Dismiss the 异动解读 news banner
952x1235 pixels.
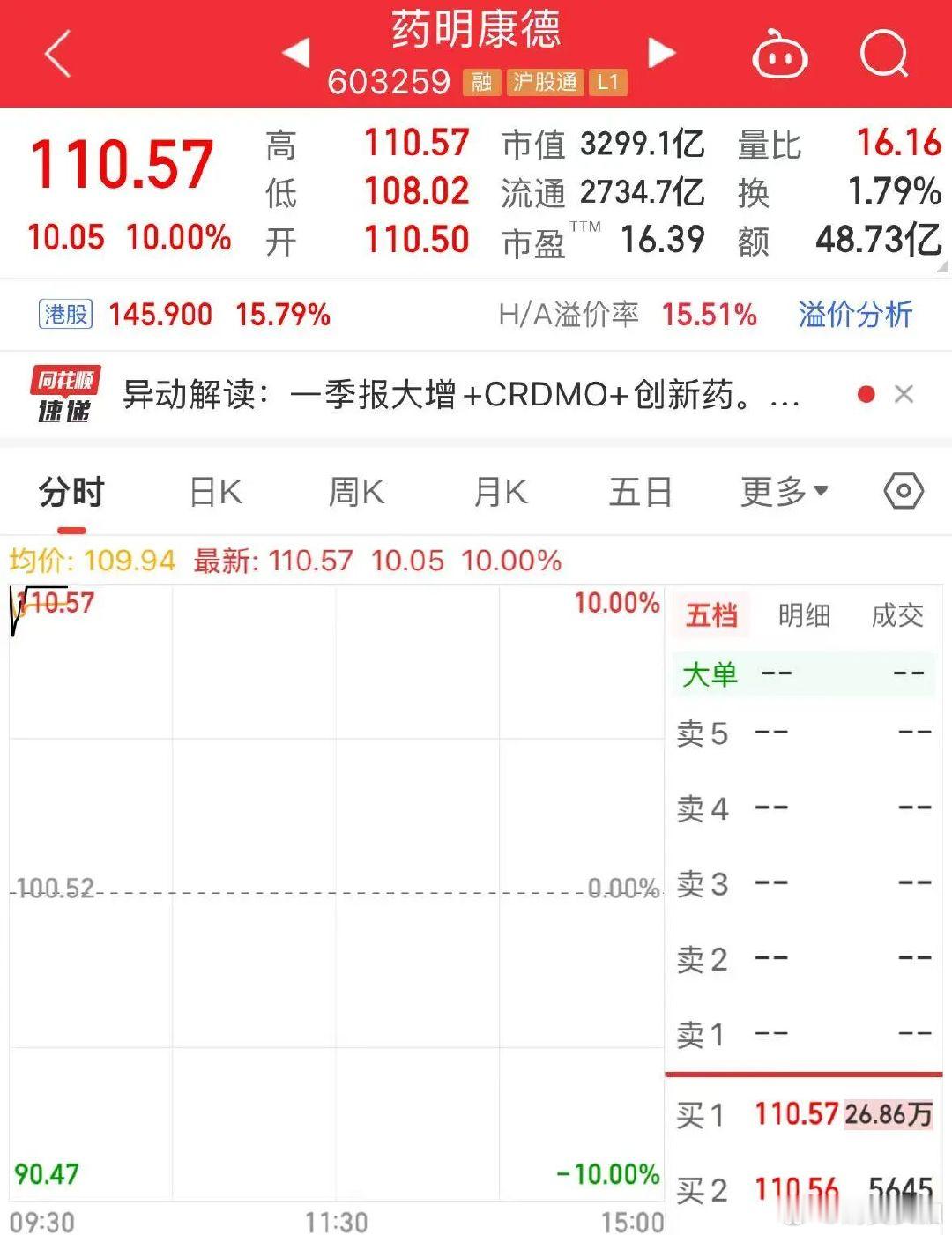[x=904, y=394]
